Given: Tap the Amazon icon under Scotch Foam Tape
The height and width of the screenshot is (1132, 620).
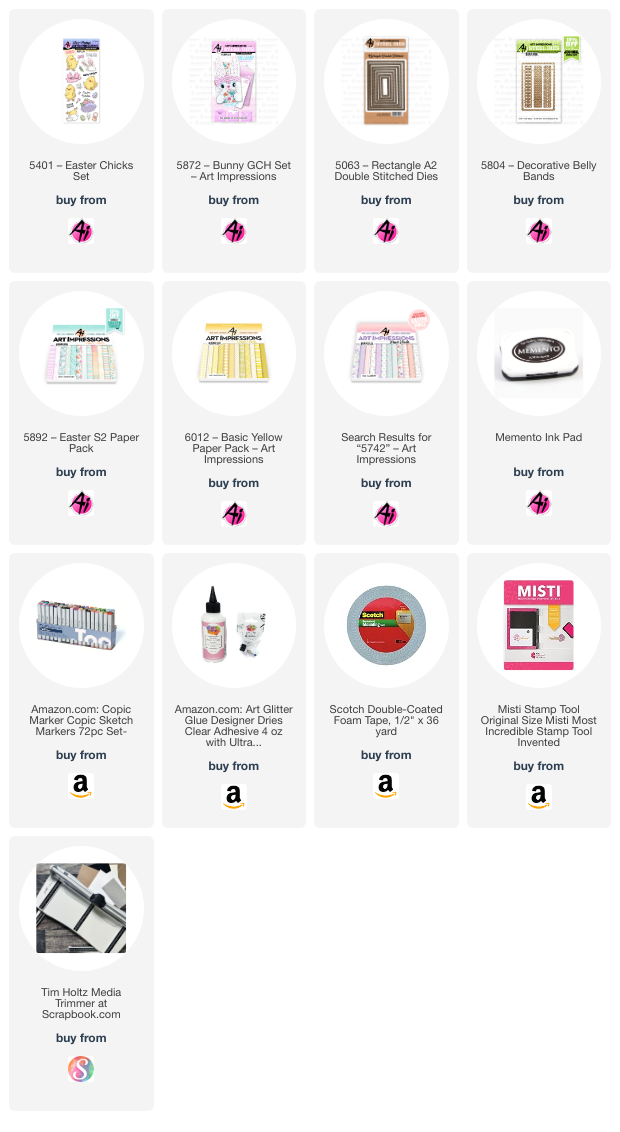Looking at the screenshot, I should [x=386, y=787].
